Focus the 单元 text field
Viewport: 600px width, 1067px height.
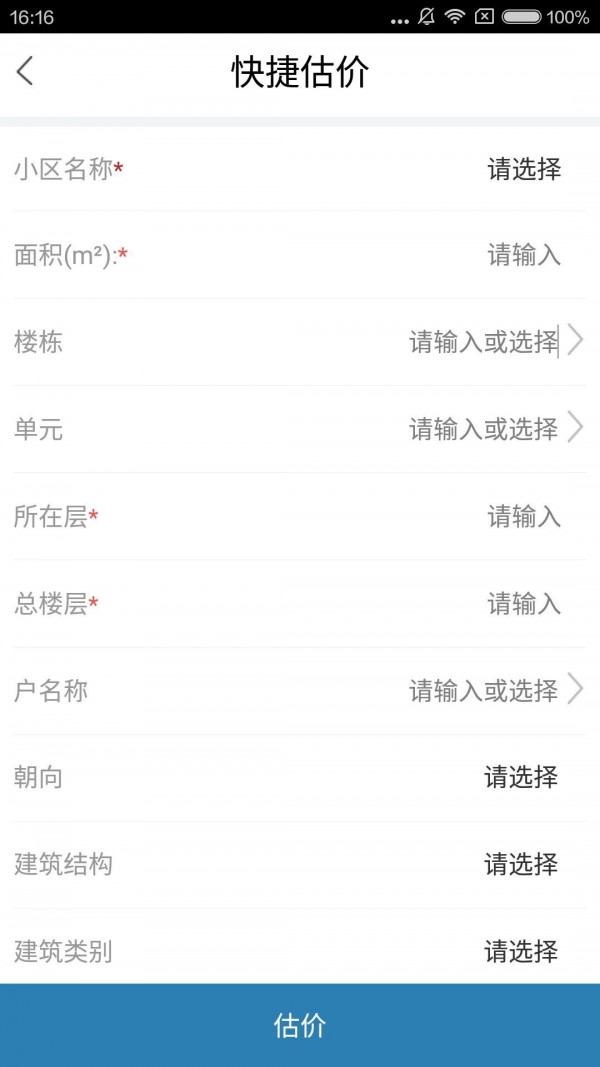coord(482,429)
